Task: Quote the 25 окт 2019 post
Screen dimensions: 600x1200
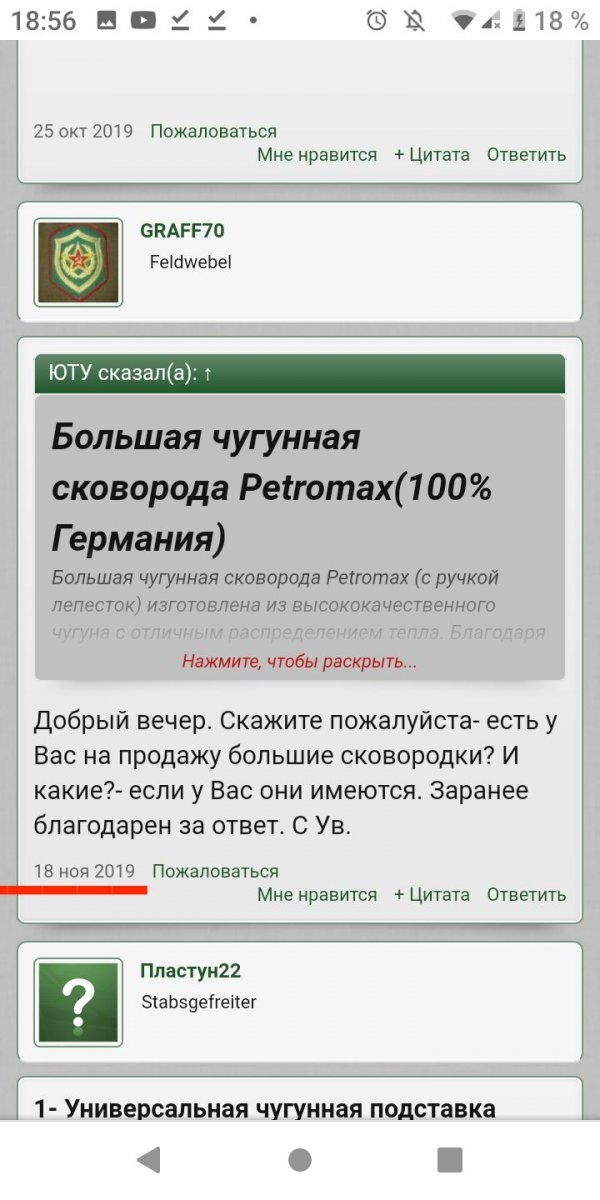Action: tap(431, 155)
